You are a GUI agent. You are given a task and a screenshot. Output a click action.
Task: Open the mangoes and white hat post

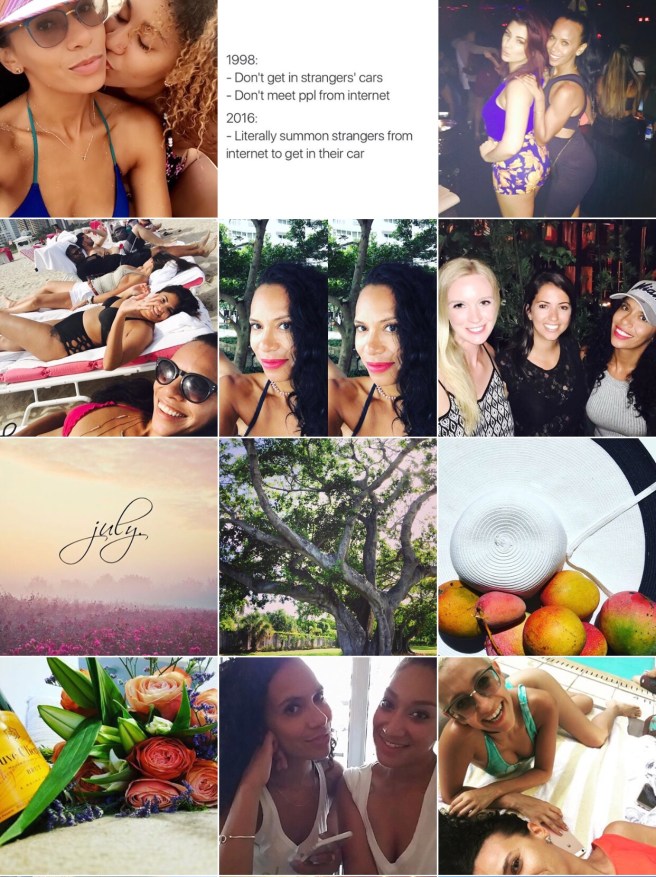(x=547, y=546)
